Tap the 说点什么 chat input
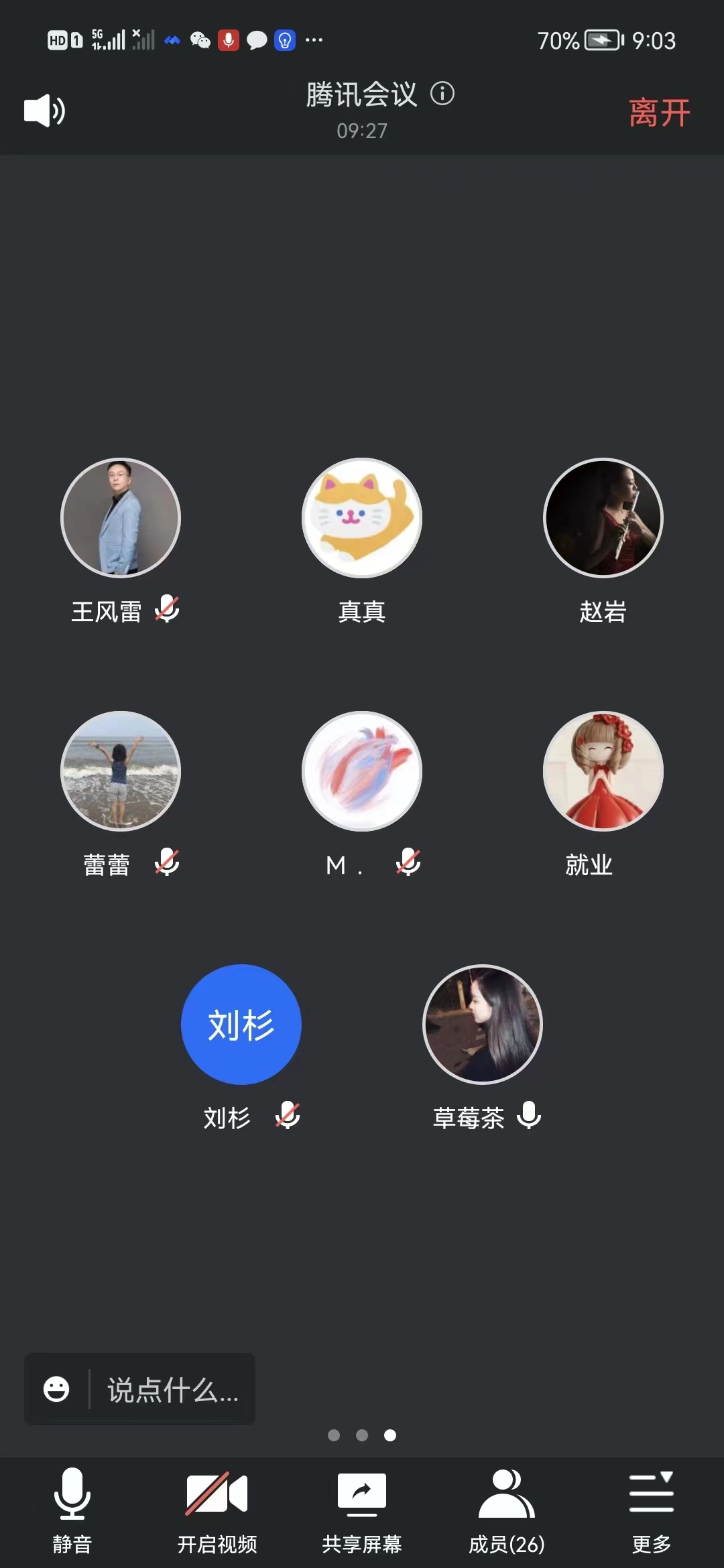The image size is (724, 1568). [172, 1390]
